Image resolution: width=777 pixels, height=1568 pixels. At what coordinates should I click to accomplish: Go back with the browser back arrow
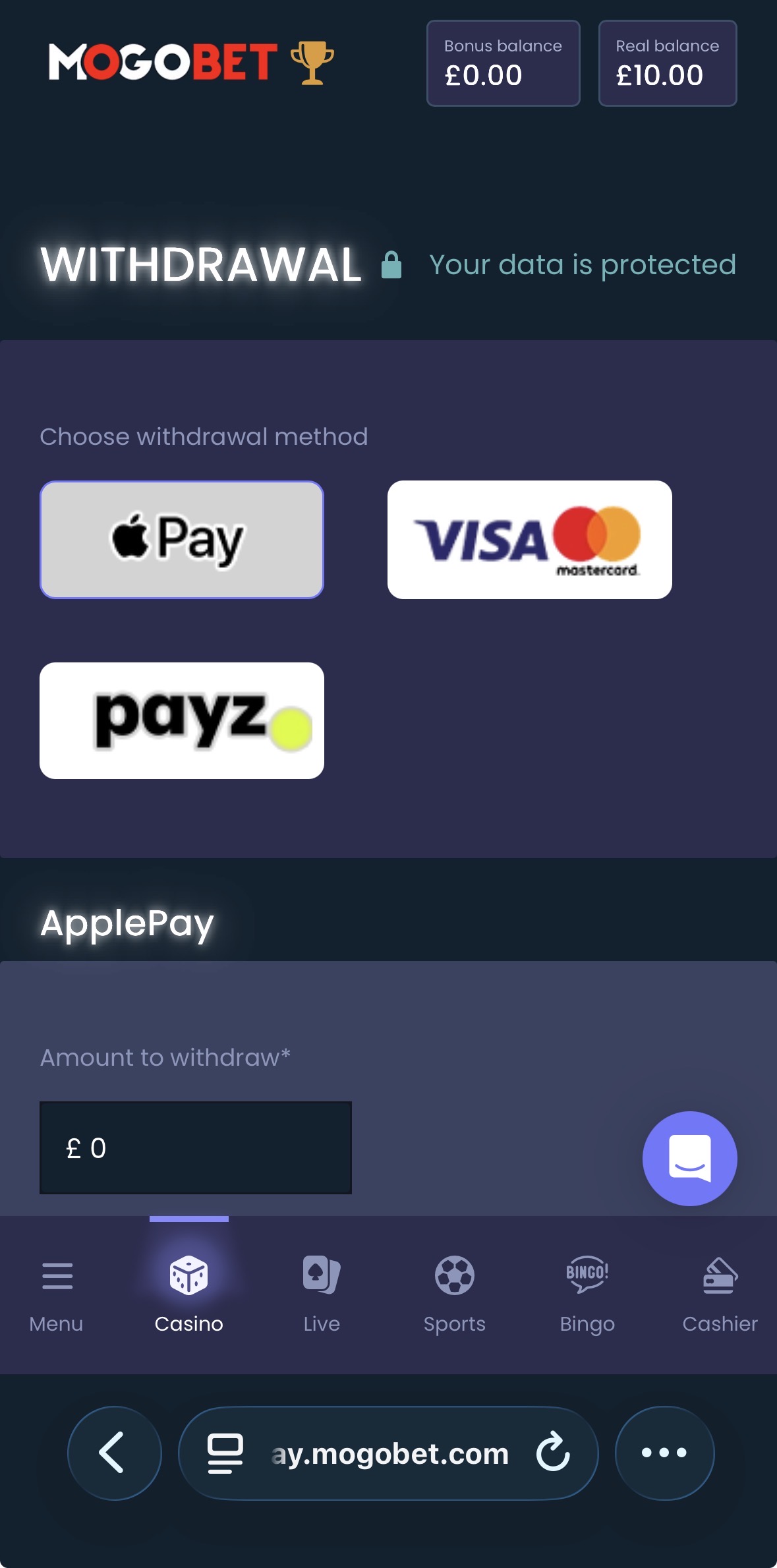click(x=115, y=1453)
